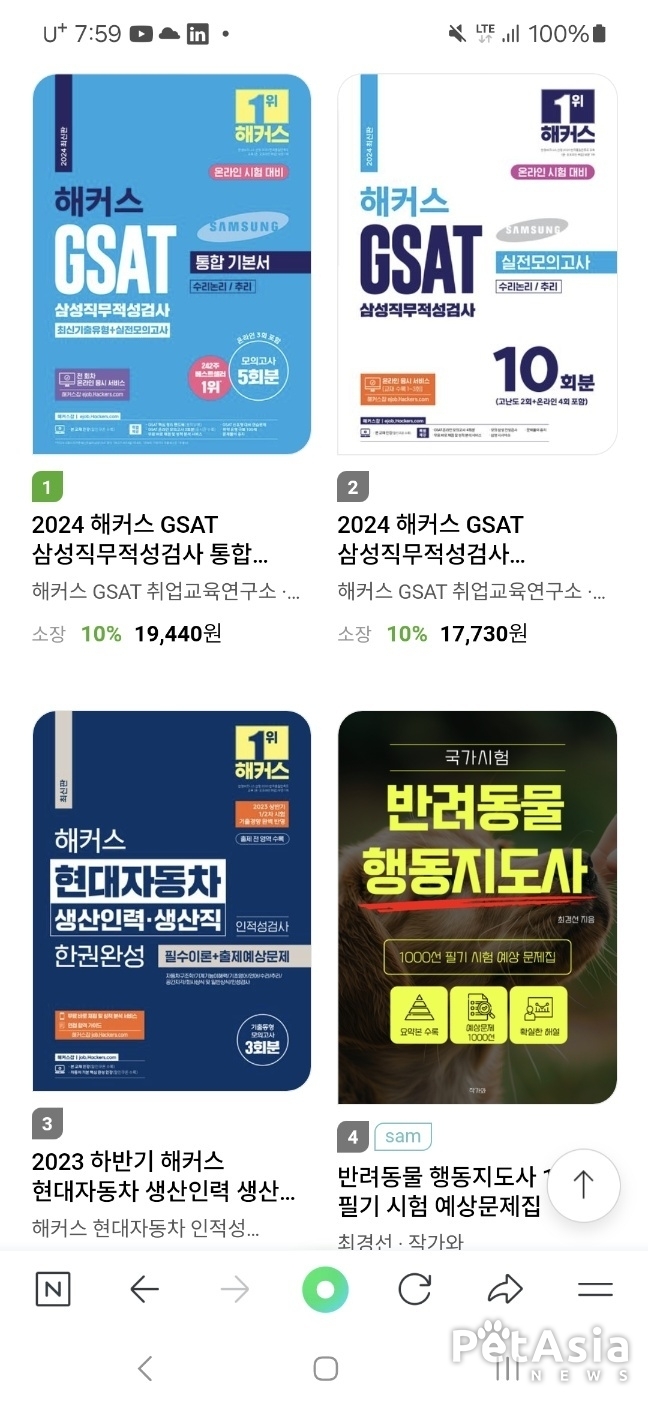Open the browser hamburger menu
This screenshot has height=1404, width=648.
pyautogui.click(x=595, y=1289)
